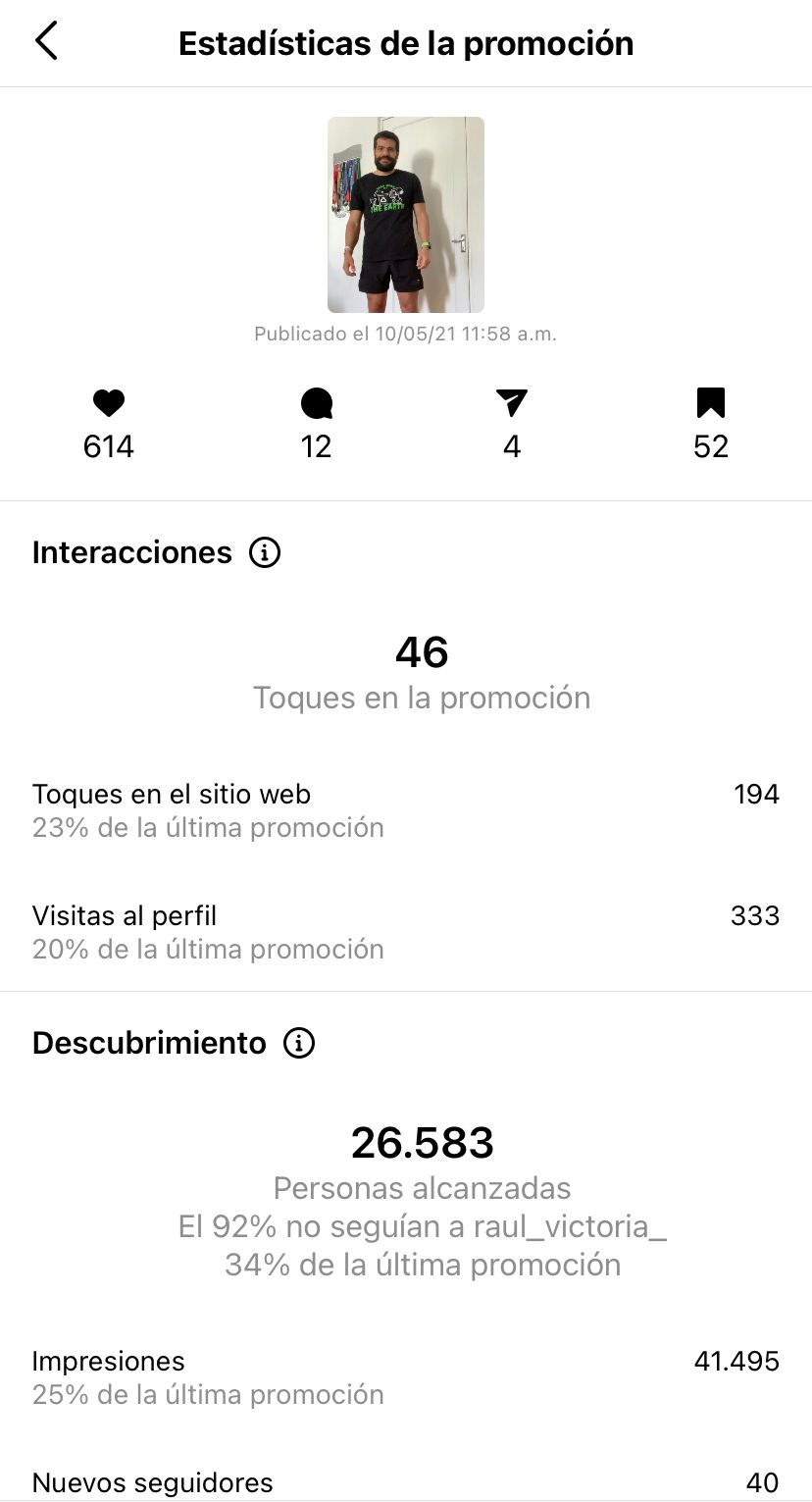The height and width of the screenshot is (1502, 812).
Task: Go back from Estadísticas de la promoción
Action: tap(46, 42)
